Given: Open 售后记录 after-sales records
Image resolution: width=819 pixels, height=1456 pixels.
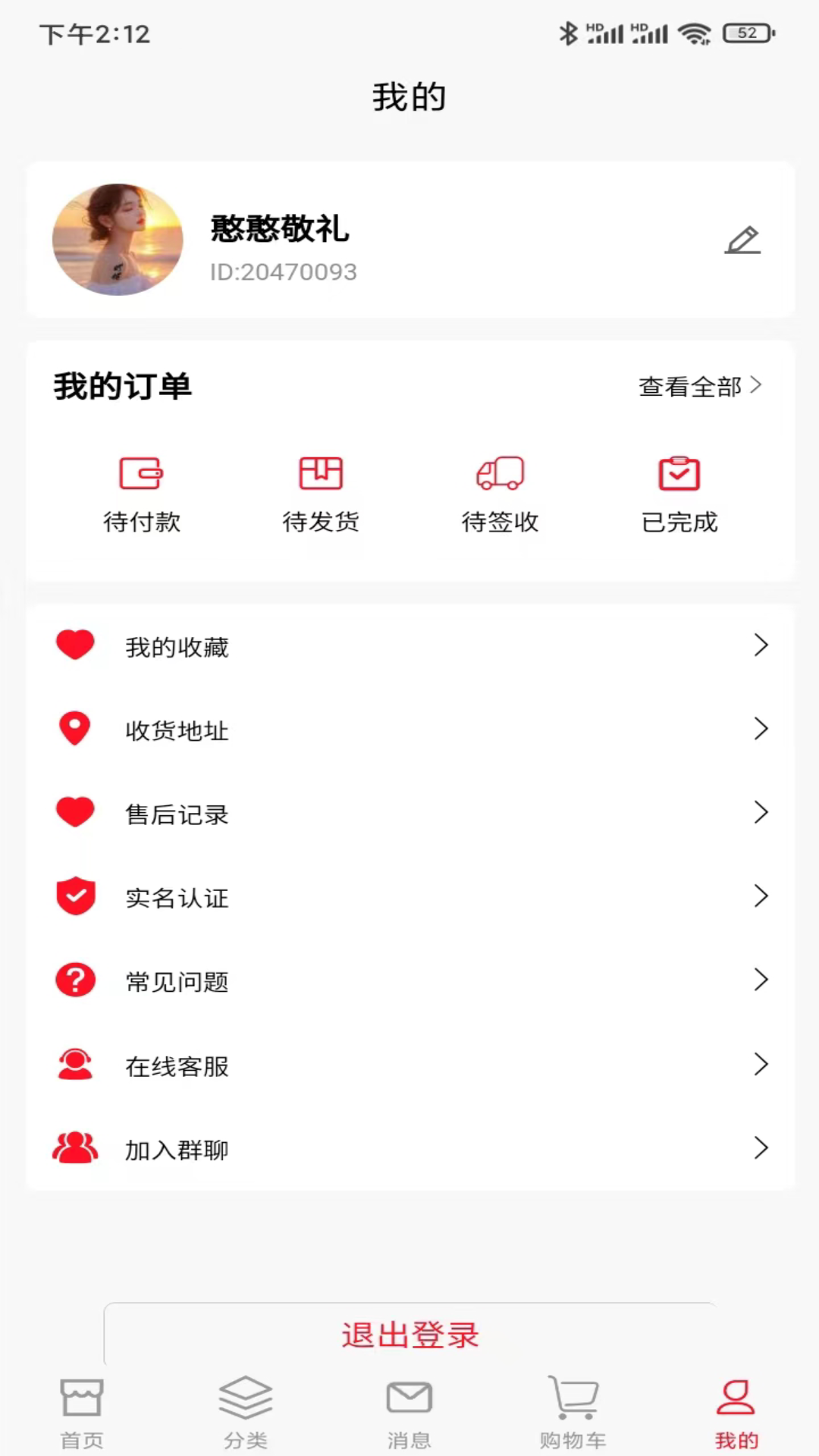Looking at the screenshot, I should 409,814.
